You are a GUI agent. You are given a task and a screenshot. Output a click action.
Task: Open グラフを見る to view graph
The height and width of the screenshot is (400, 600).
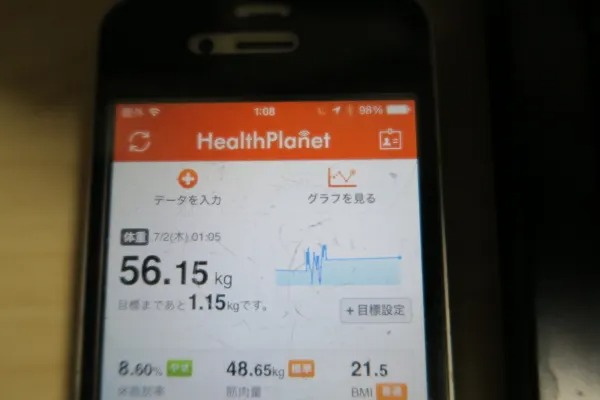pyautogui.click(x=342, y=185)
